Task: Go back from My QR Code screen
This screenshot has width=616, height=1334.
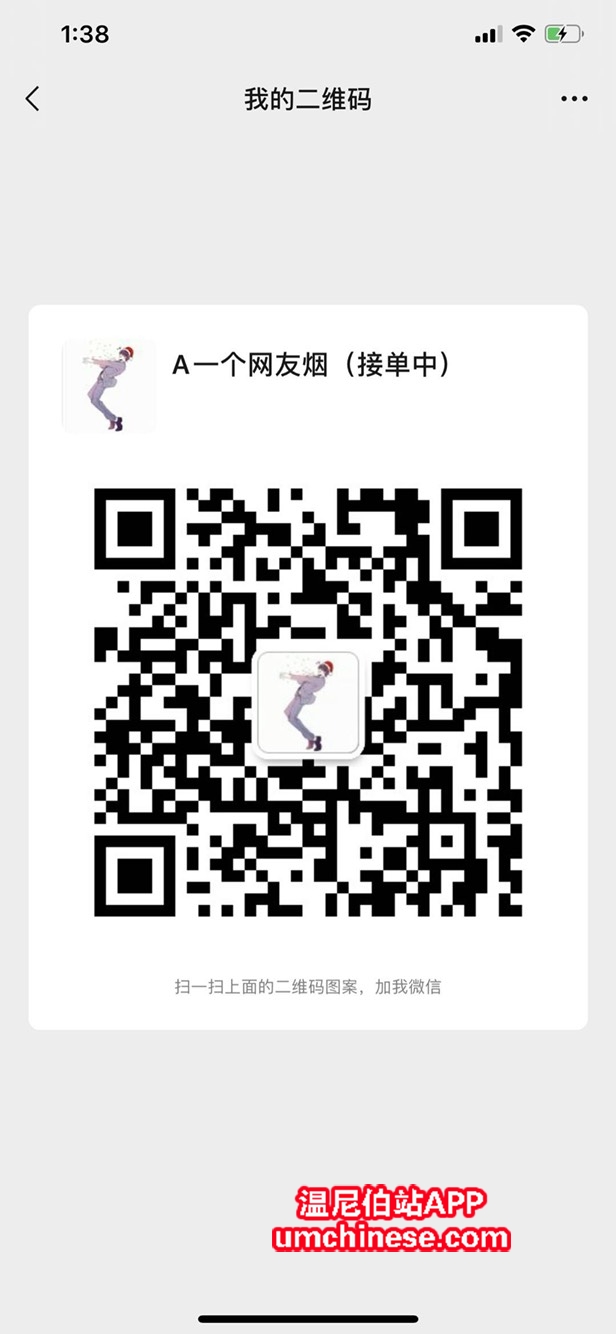Action: coord(33,99)
